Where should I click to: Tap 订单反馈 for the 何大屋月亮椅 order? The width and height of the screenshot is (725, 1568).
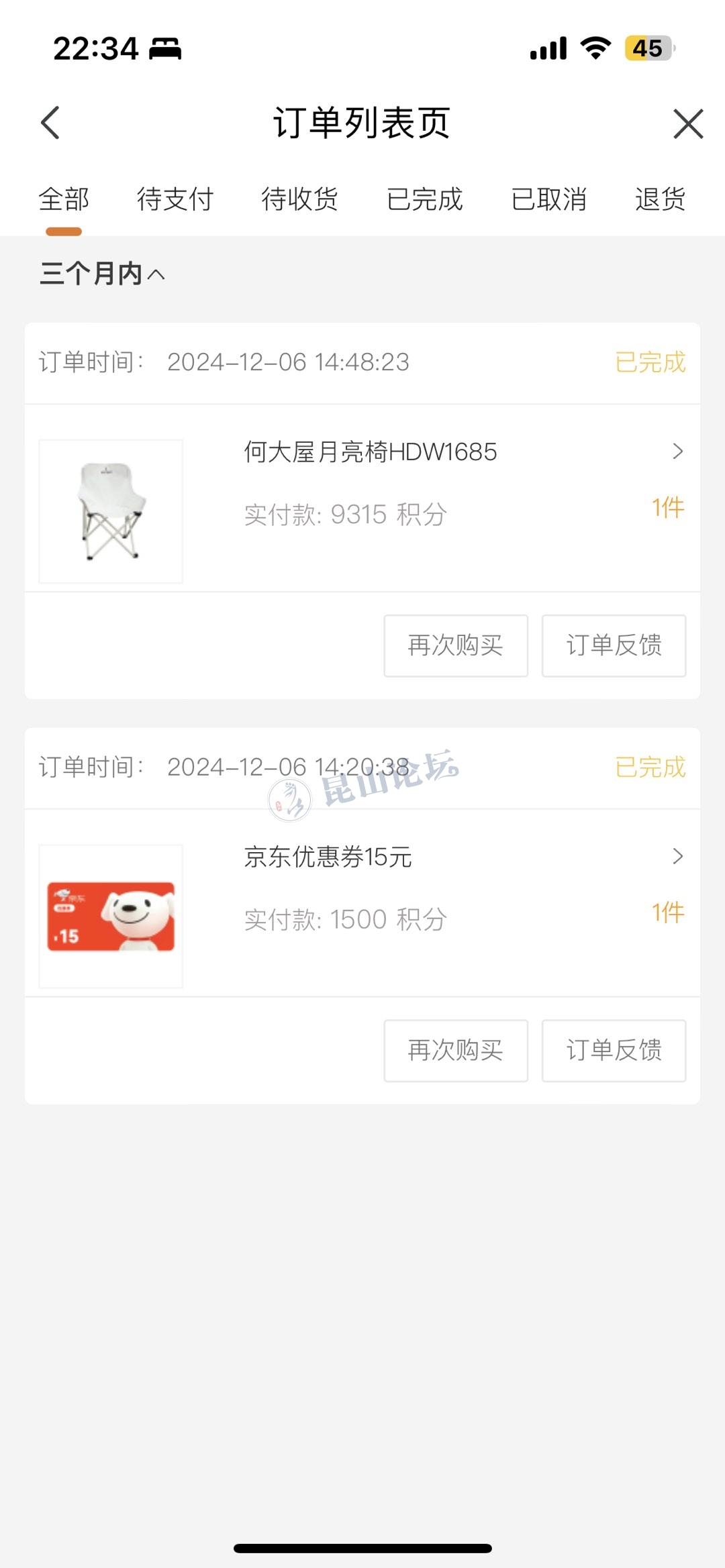tap(614, 645)
